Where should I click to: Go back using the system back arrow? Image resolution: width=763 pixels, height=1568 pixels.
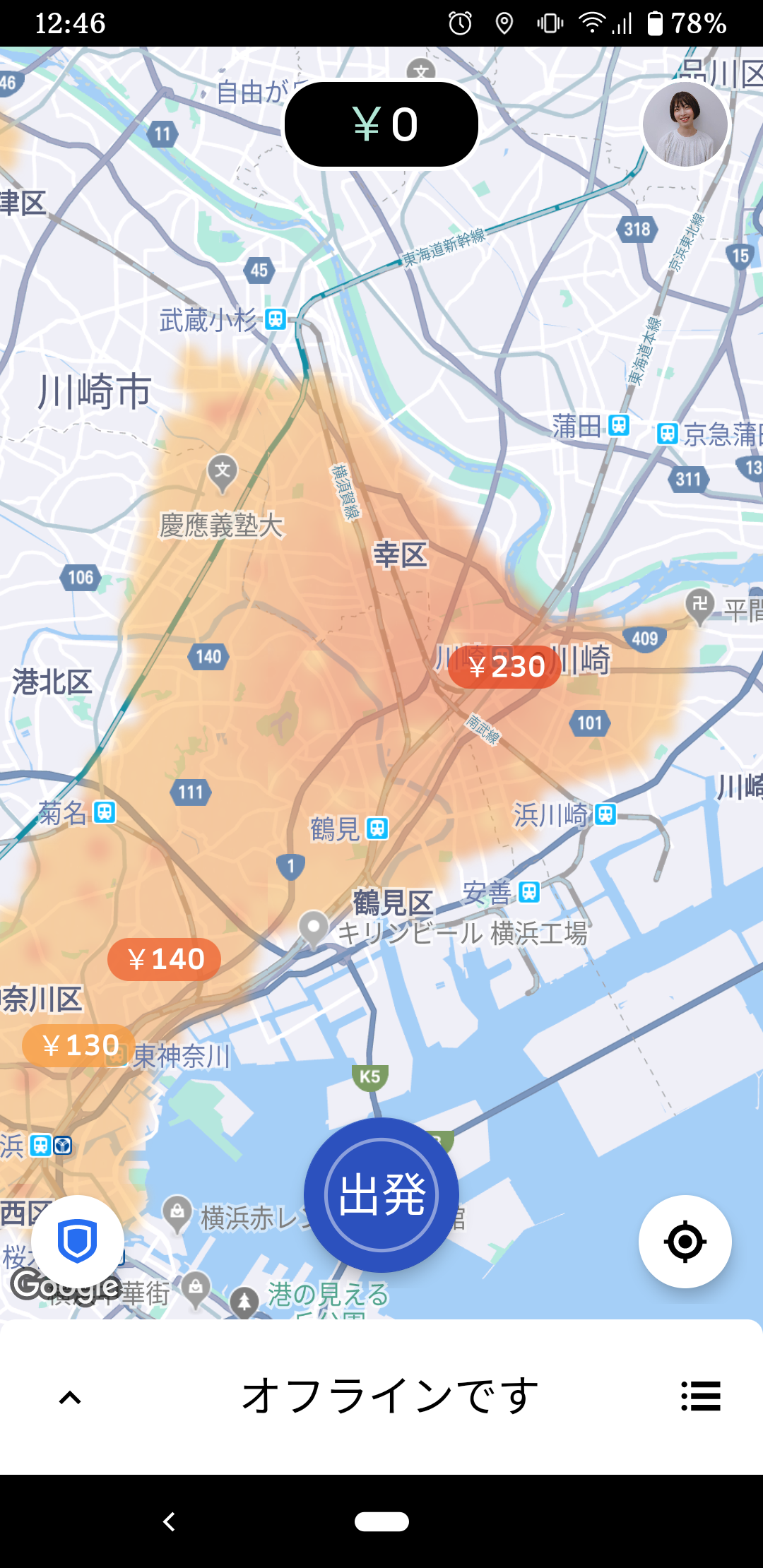coord(169,1521)
